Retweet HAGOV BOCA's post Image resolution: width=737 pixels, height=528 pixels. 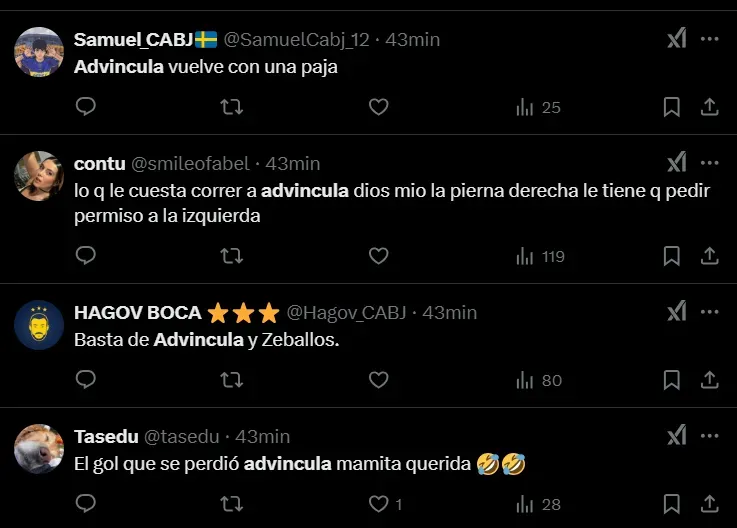(231, 380)
